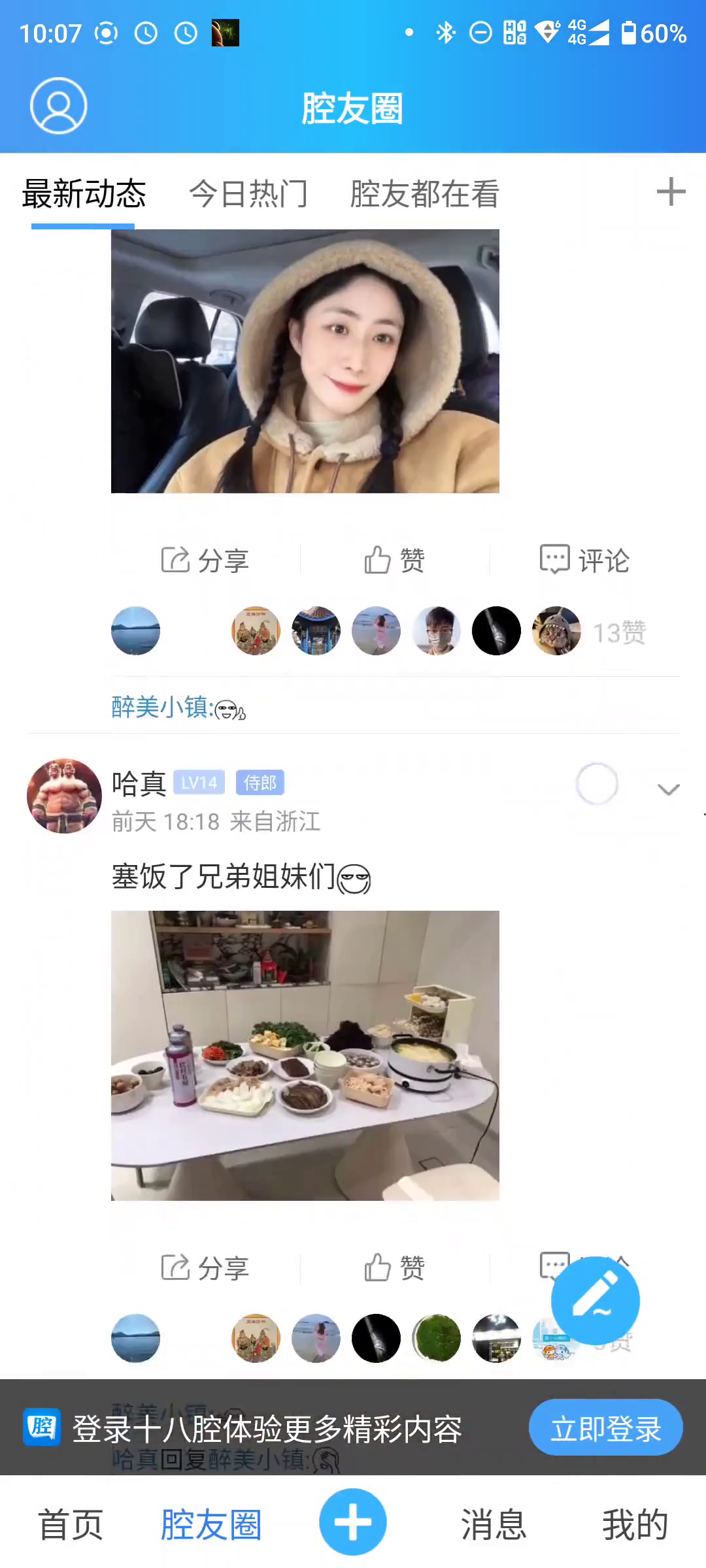
Task: Like 哈真's hotpot post
Action: coord(395,1268)
